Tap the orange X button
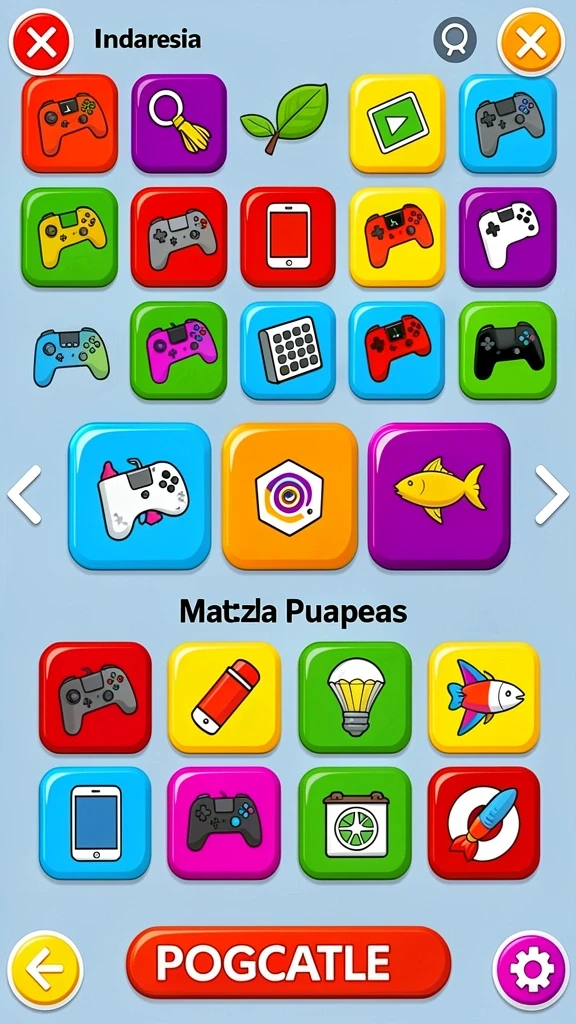The height and width of the screenshot is (1024, 576). (531, 42)
